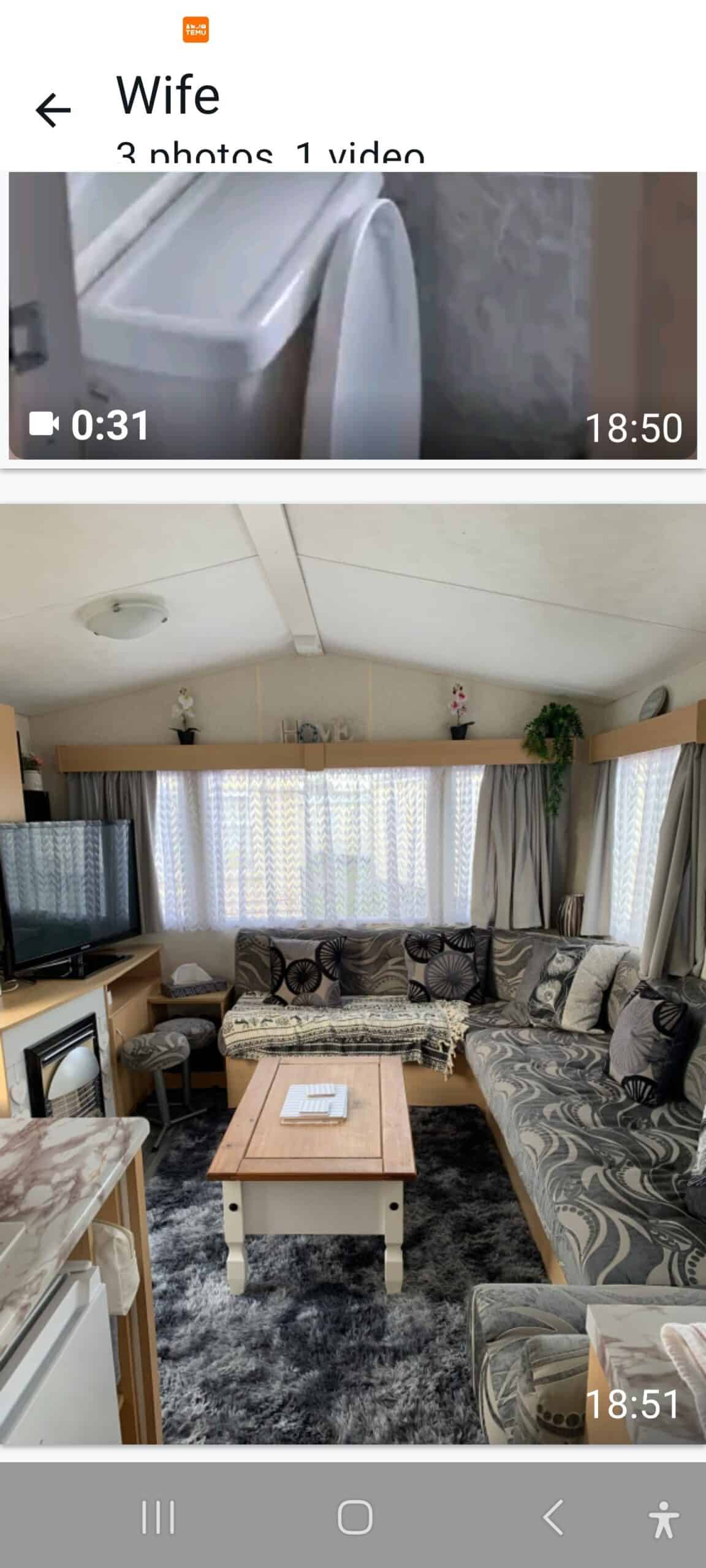Go to the home screen
706x1568 pixels.
[x=355, y=1517]
